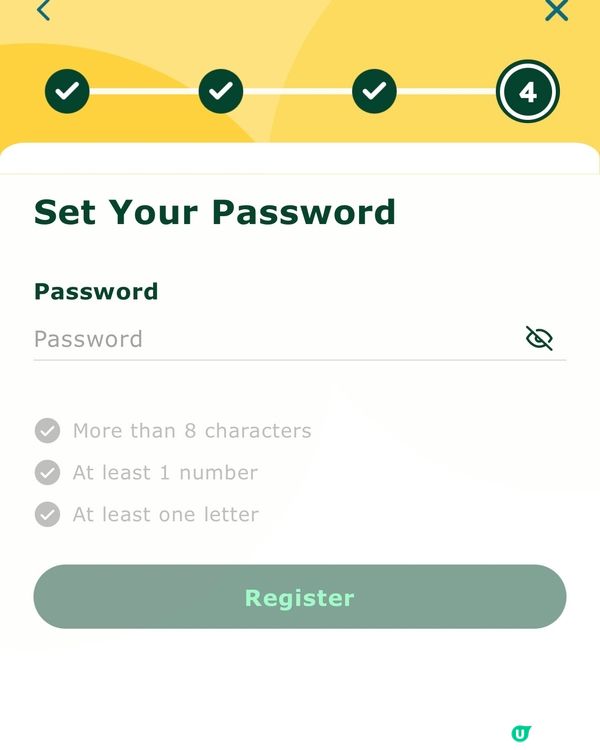Toggle password visibility with the eye icon

coord(539,339)
